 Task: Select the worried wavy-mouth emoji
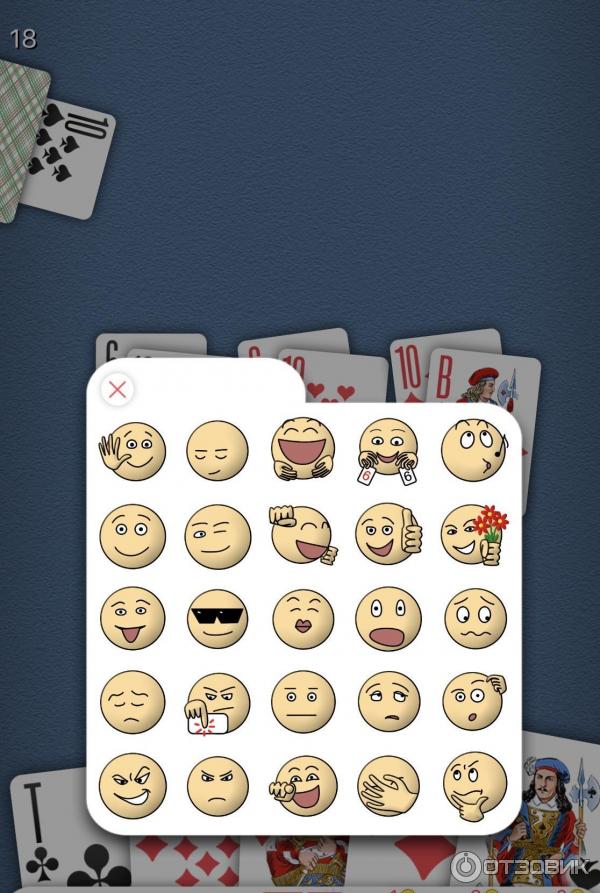[x=475, y=619]
